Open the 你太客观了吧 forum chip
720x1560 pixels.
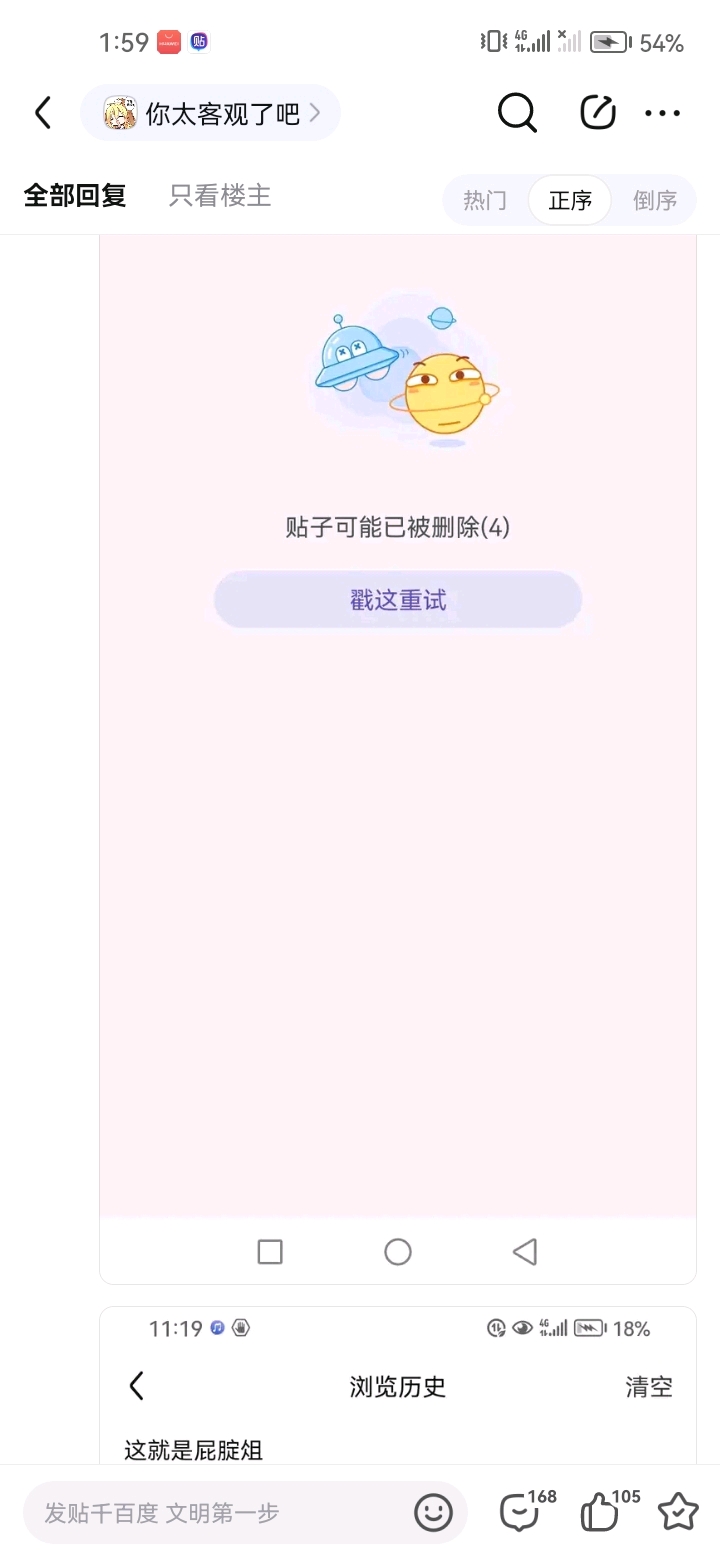(211, 113)
